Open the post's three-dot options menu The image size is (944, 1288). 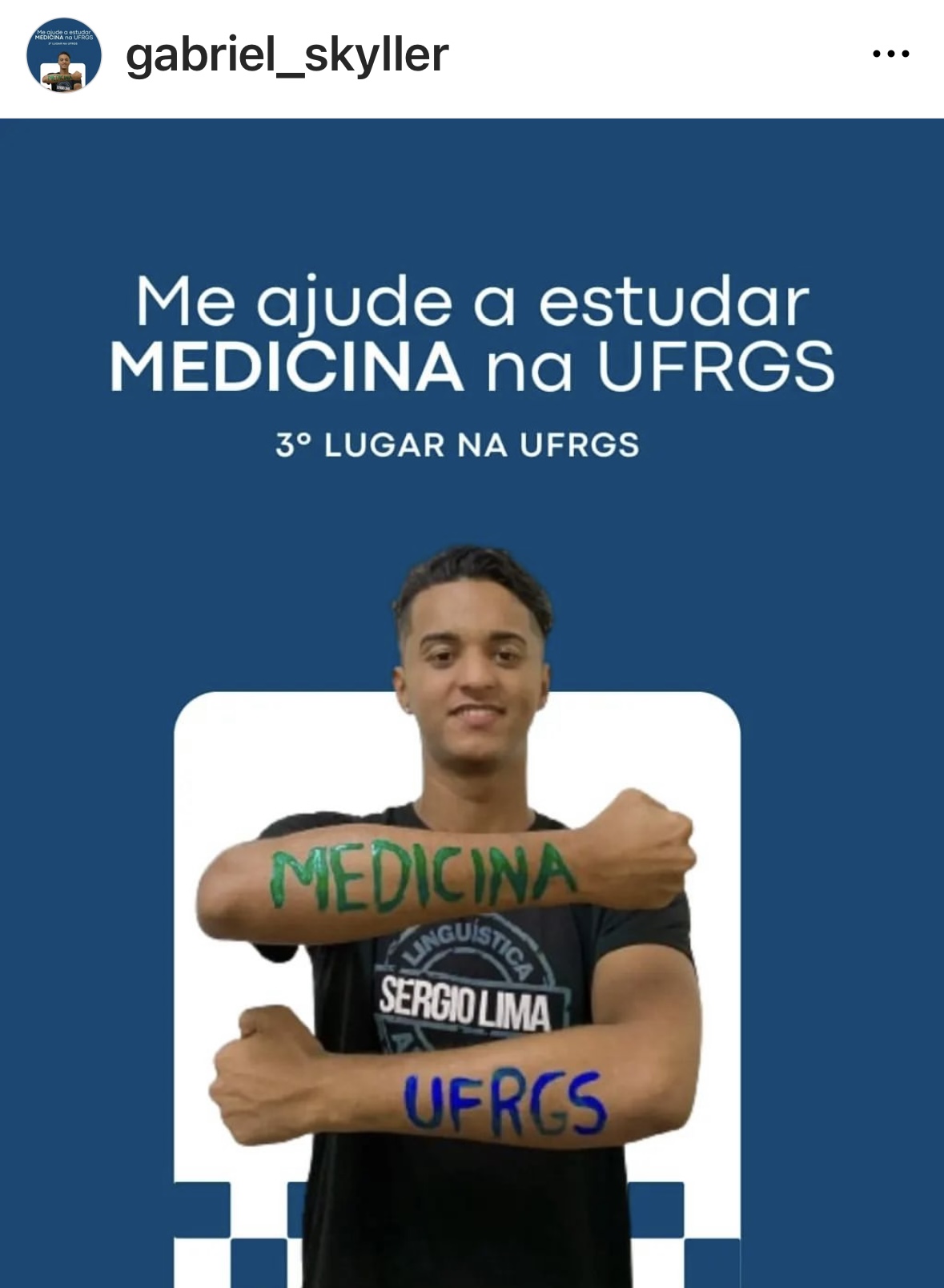[890, 54]
